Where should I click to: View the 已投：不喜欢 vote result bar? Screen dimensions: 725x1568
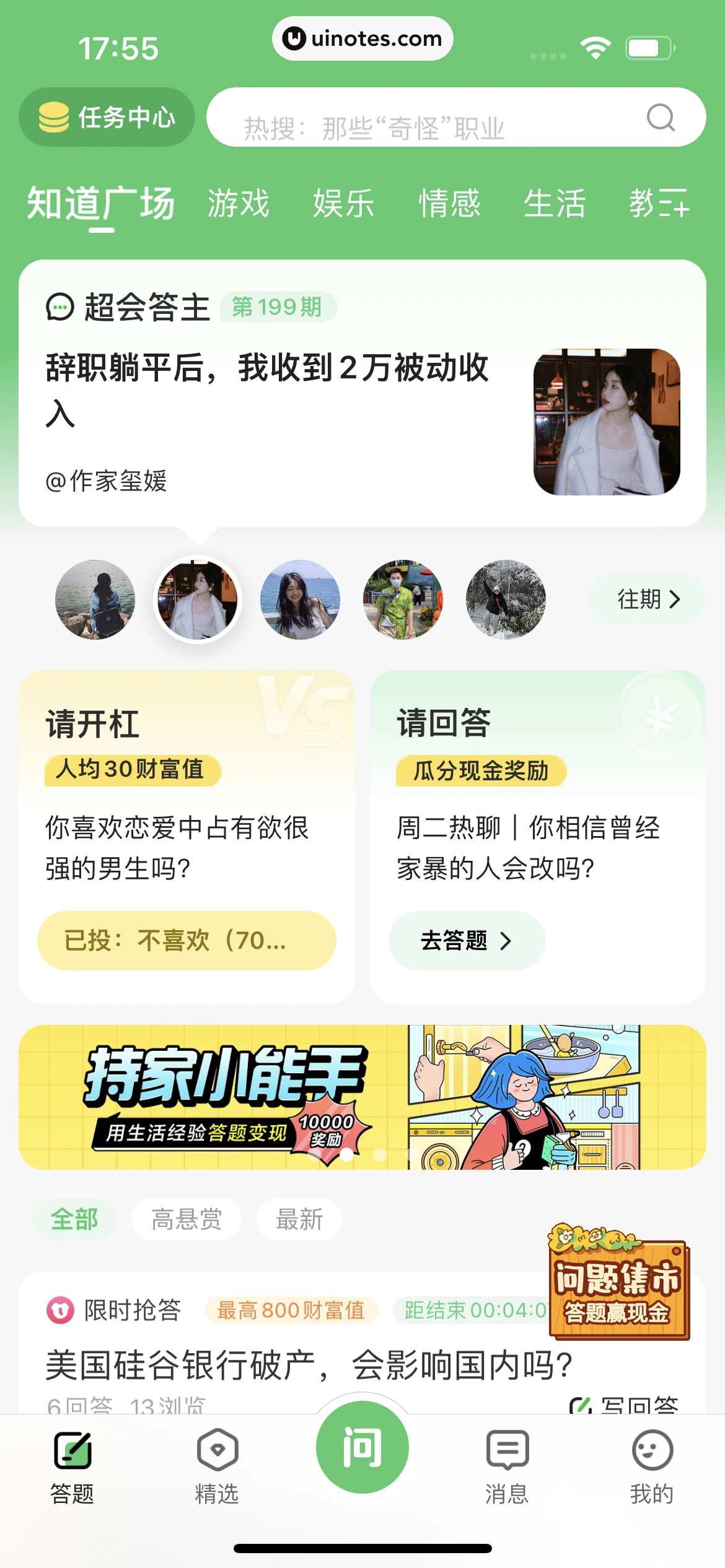(186, 940)
